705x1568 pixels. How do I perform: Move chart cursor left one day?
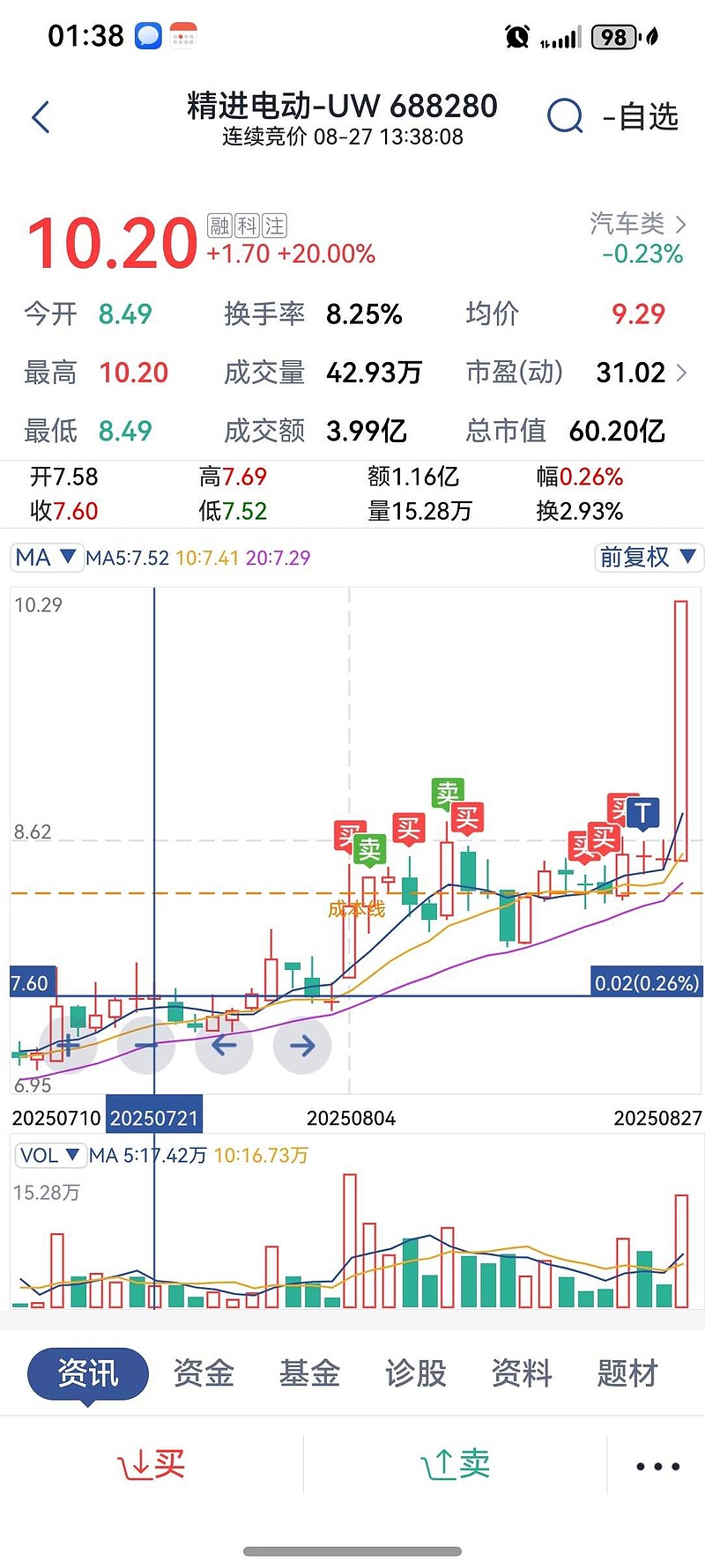[224, 1046]
